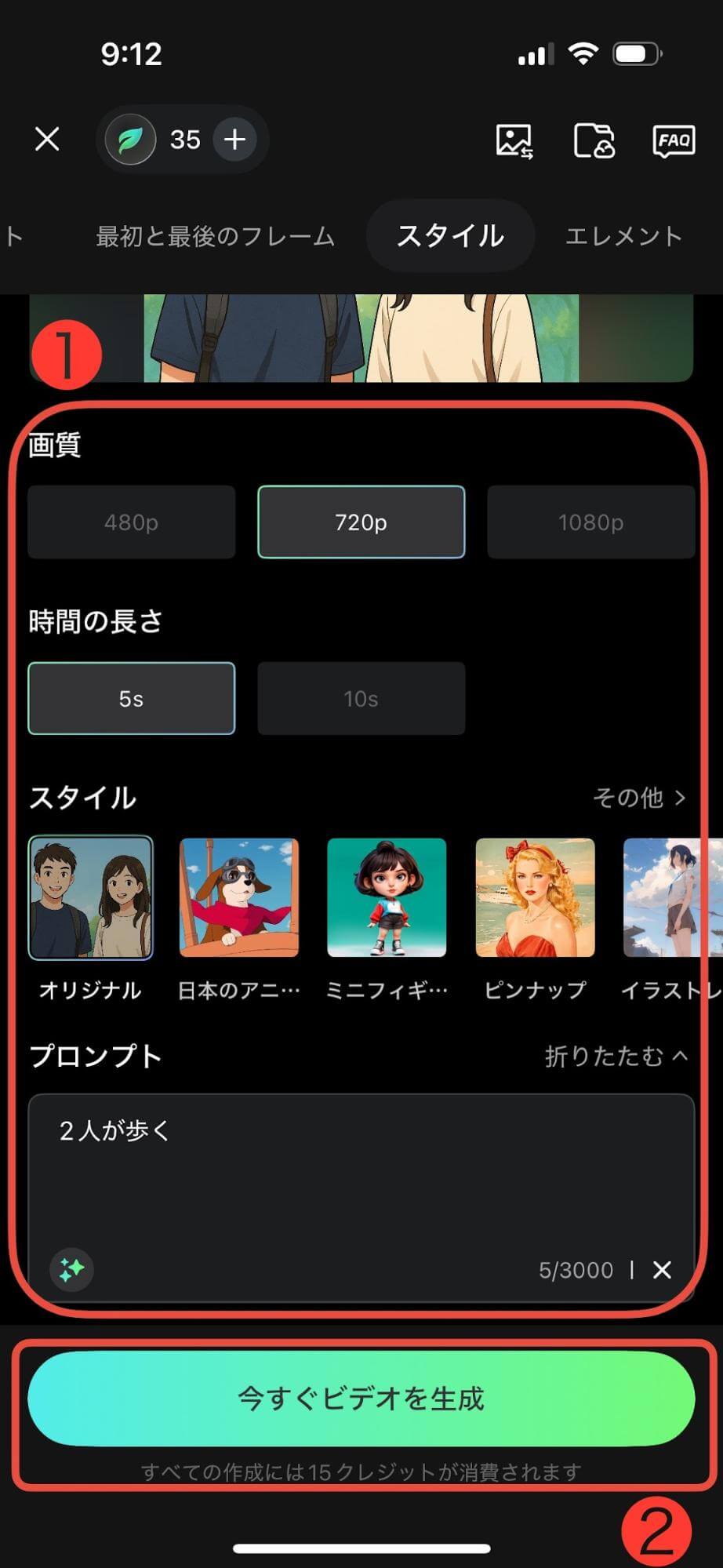Select the 10s duration option
Viewport: 723px width, 1568px height.
[361, 699]
